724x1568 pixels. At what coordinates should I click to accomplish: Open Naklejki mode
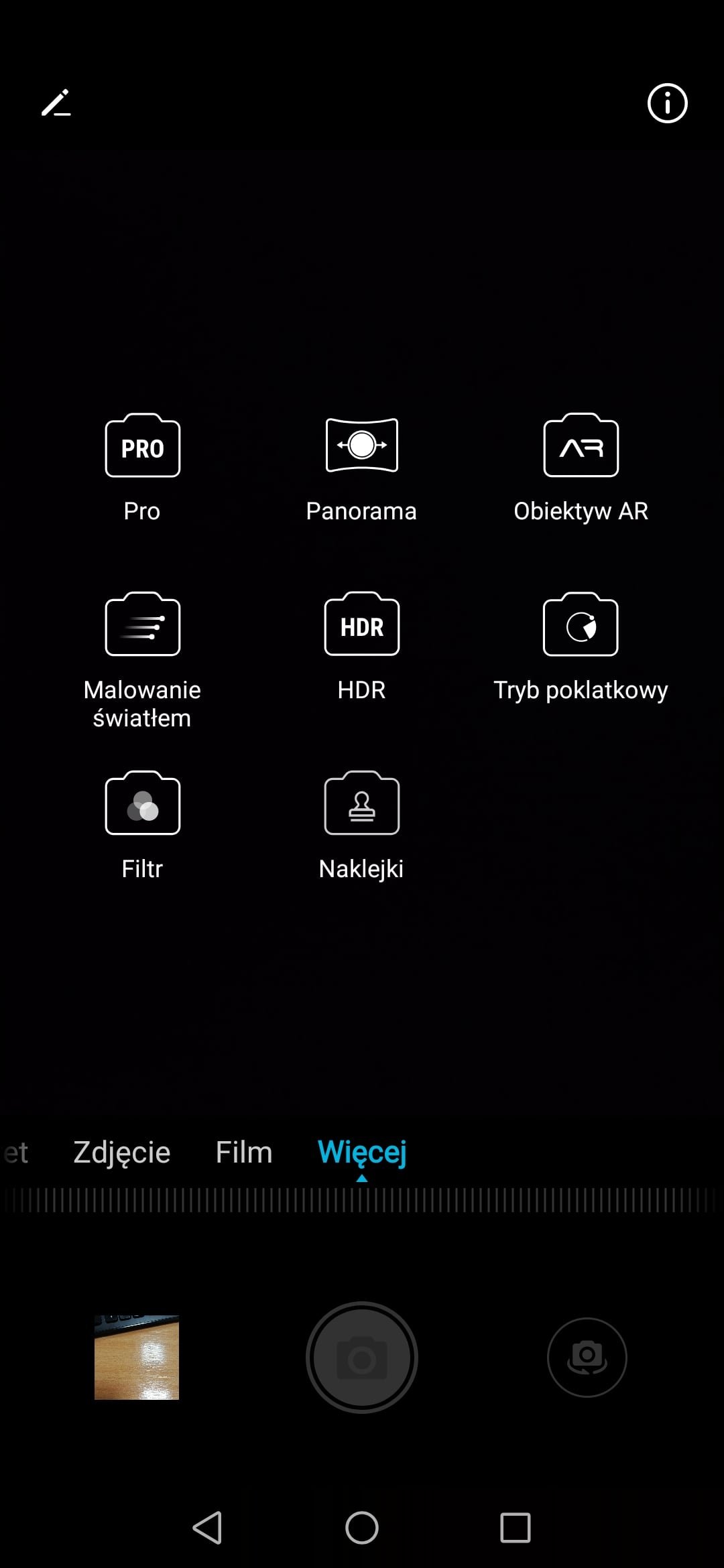click(x=361, y=826)
